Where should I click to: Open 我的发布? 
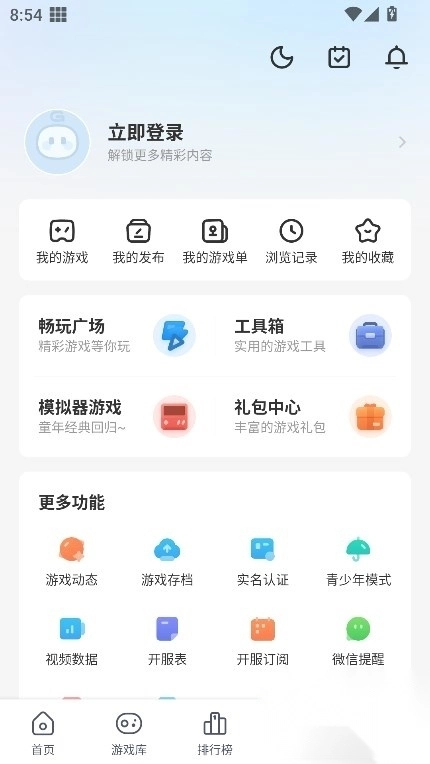click(138, 242)
